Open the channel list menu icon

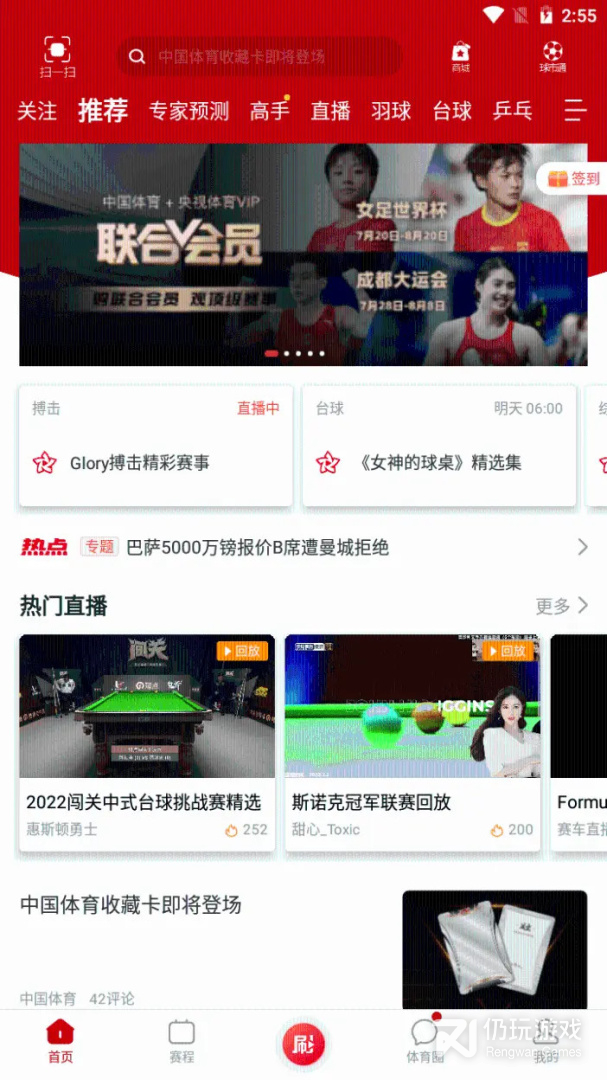point(575,110)
